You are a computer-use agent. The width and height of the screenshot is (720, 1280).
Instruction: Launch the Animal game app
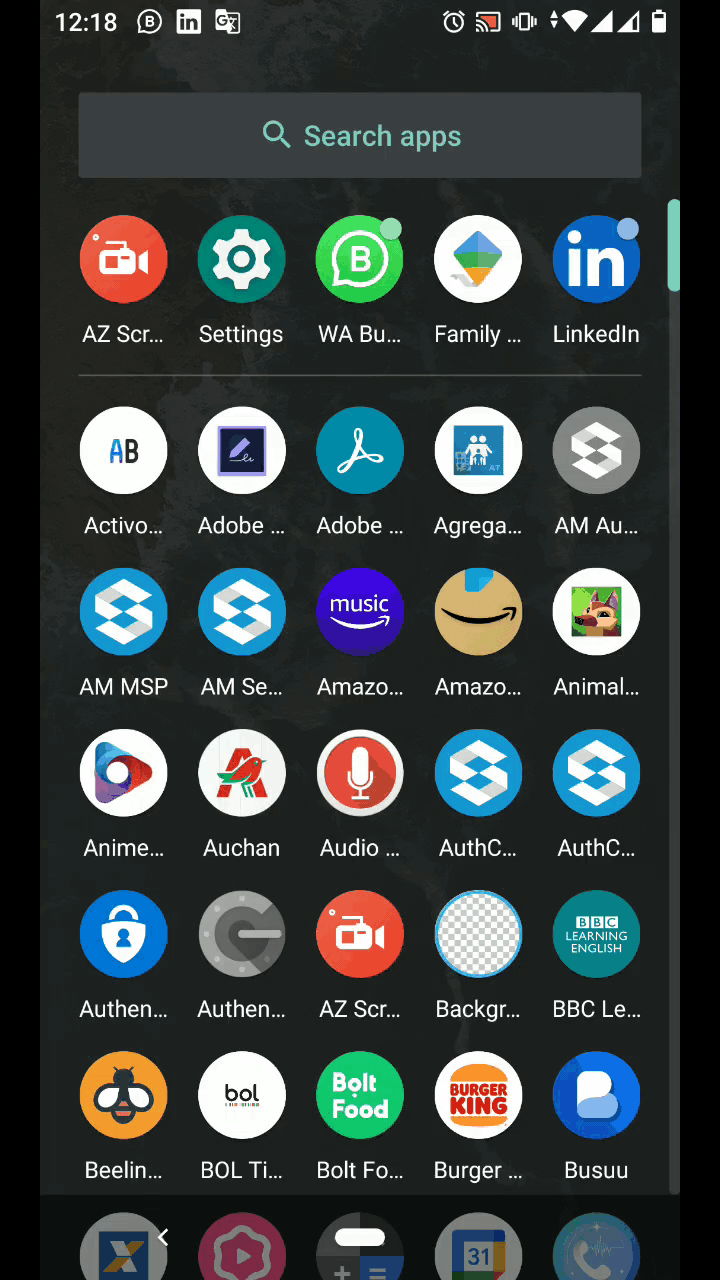tap(596, 612)
